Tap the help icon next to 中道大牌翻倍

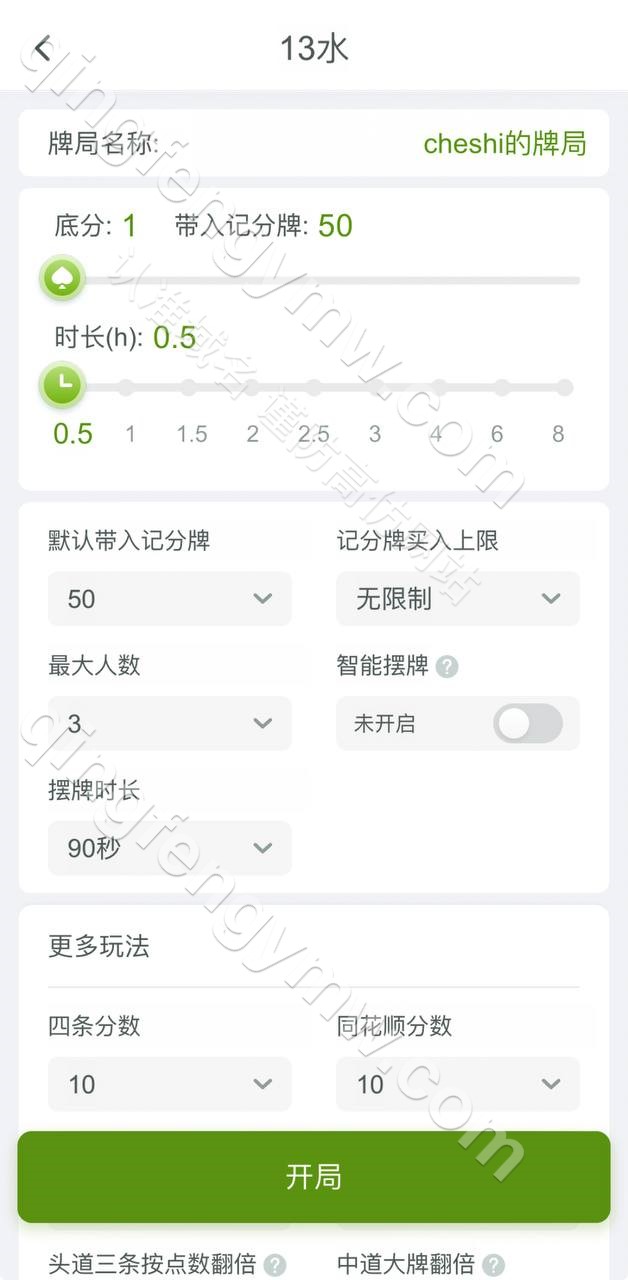(493, 1265)
